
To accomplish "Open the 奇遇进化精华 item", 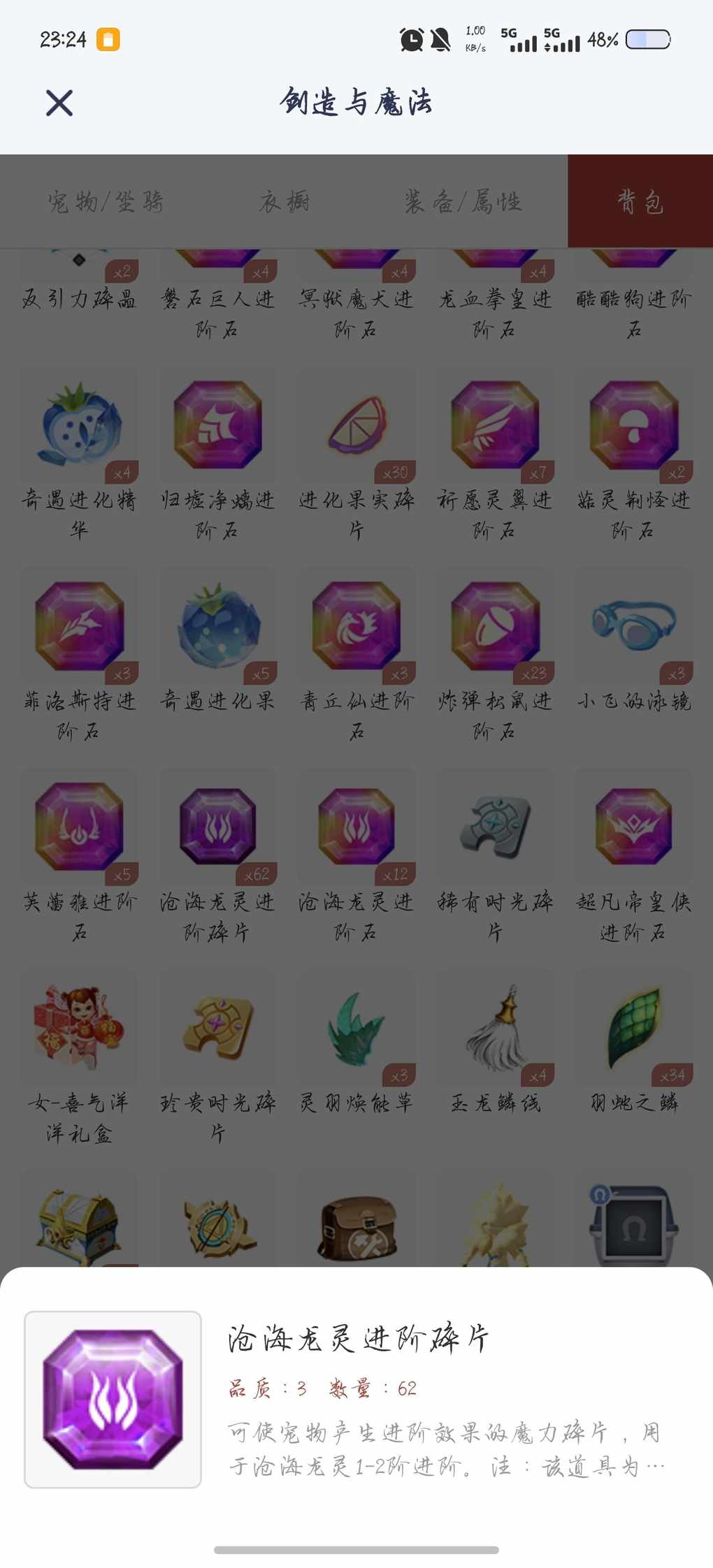I will click(x=79, y=426).
